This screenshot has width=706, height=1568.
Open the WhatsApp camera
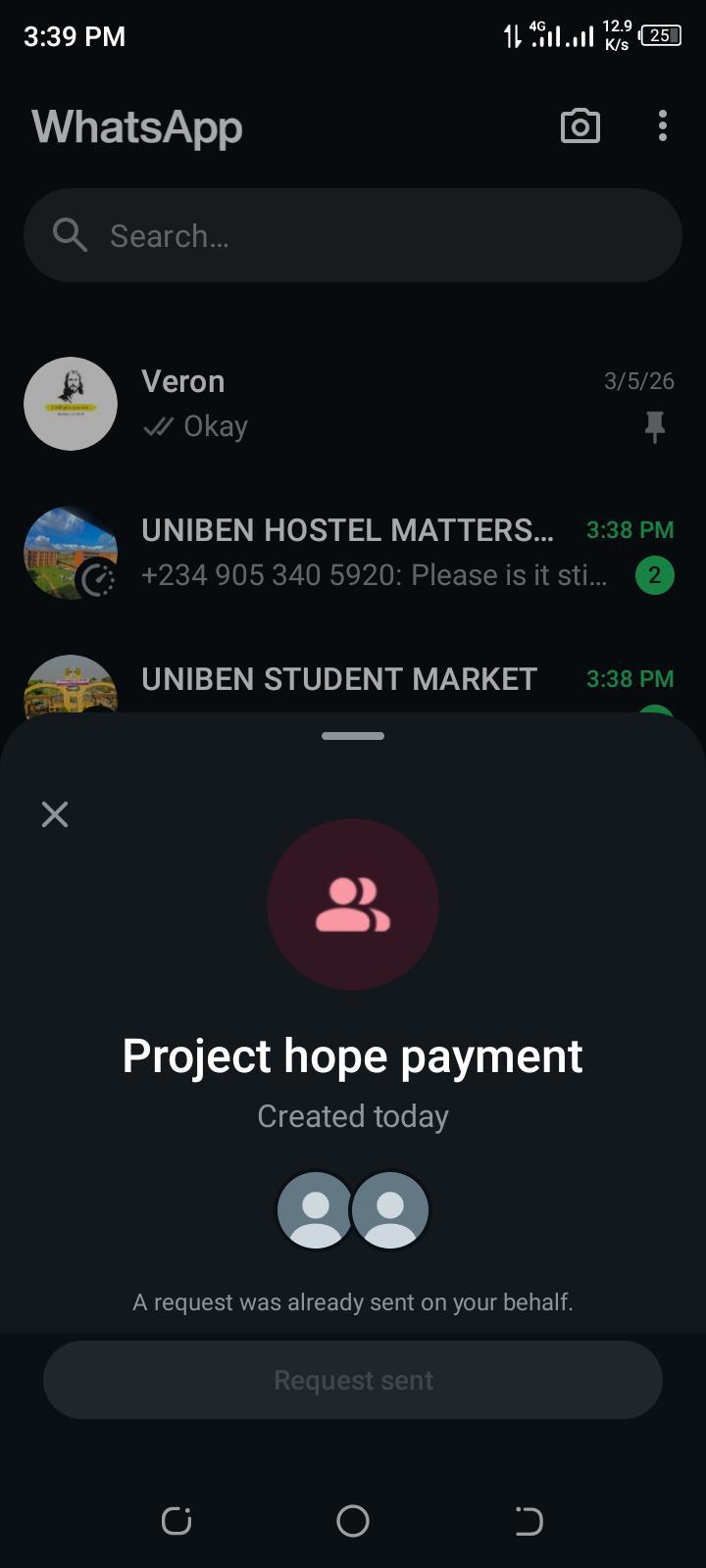[x=580, y=126]
